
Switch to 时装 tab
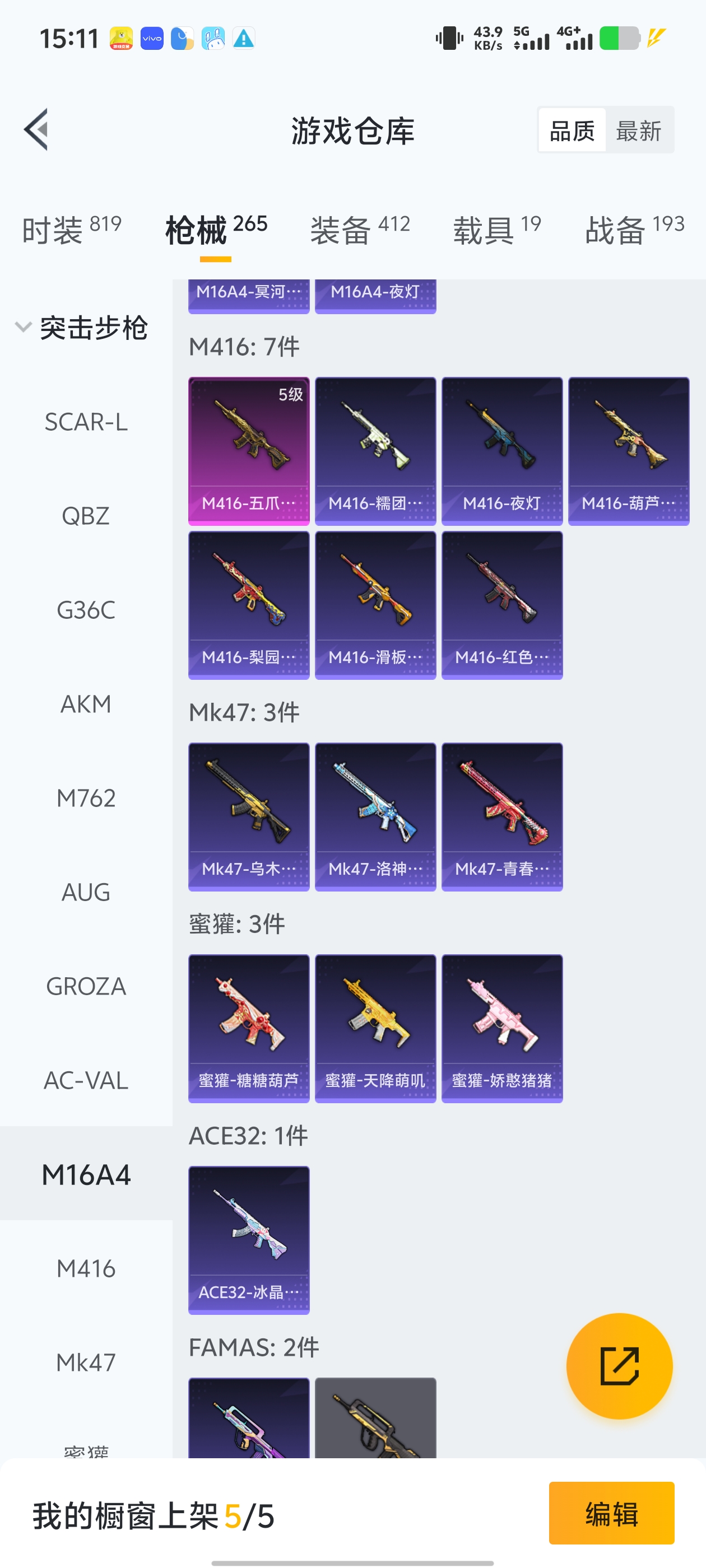[72, 230]
